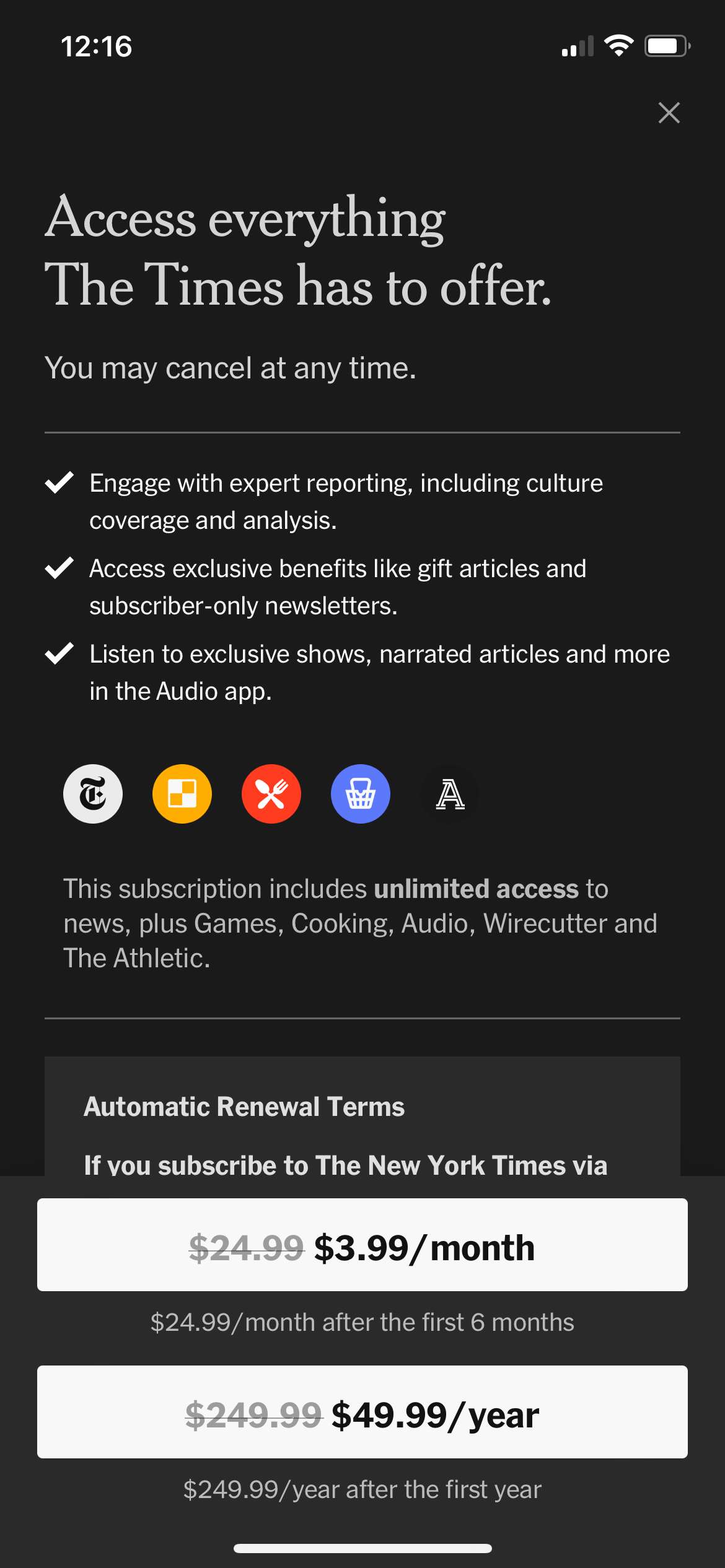725x1568 pixels.
Task: Dismiss the offer with the X
Action: click(669, 113)
